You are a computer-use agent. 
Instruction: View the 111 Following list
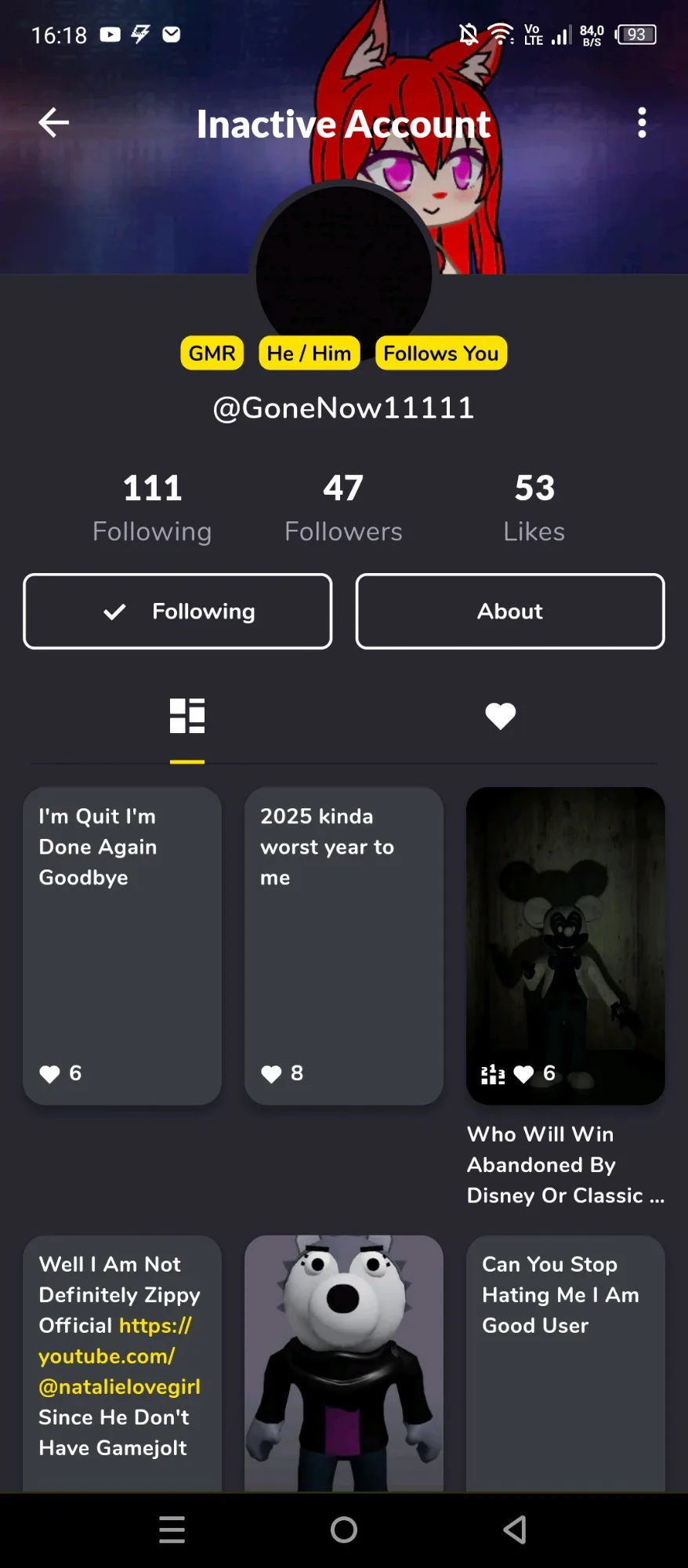click(x=152, y=508)
